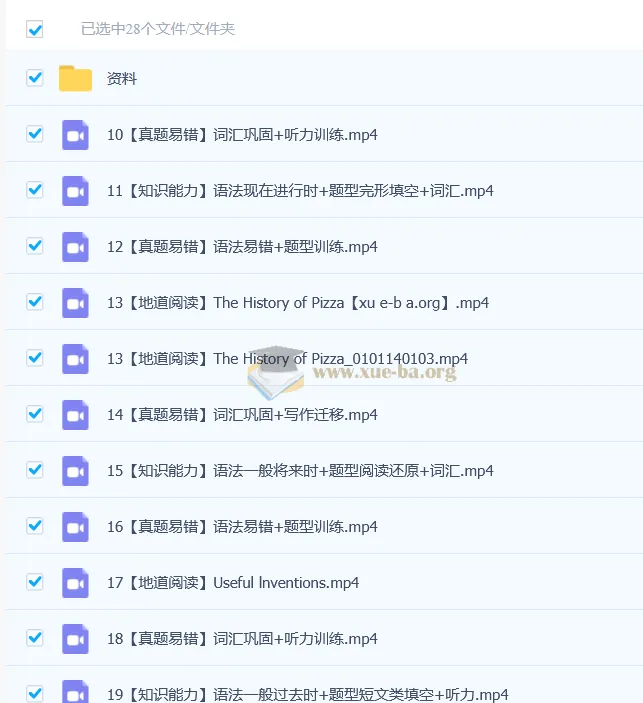Open video 12 语法易错+题型训练.mp4
This screenshot has height=703, width=643.
click(242, 246)
